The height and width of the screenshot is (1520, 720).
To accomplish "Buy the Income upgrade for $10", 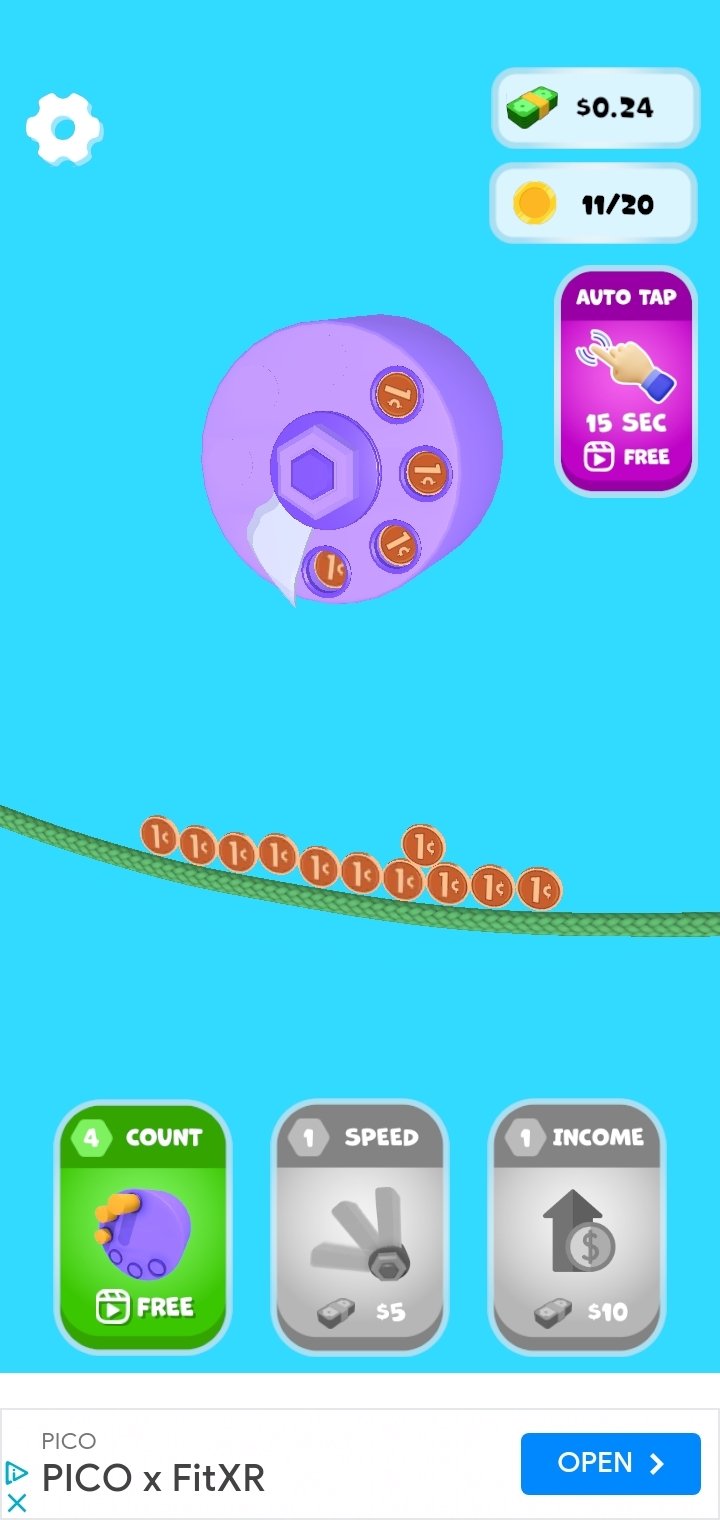I will [x=576, y=1227].
